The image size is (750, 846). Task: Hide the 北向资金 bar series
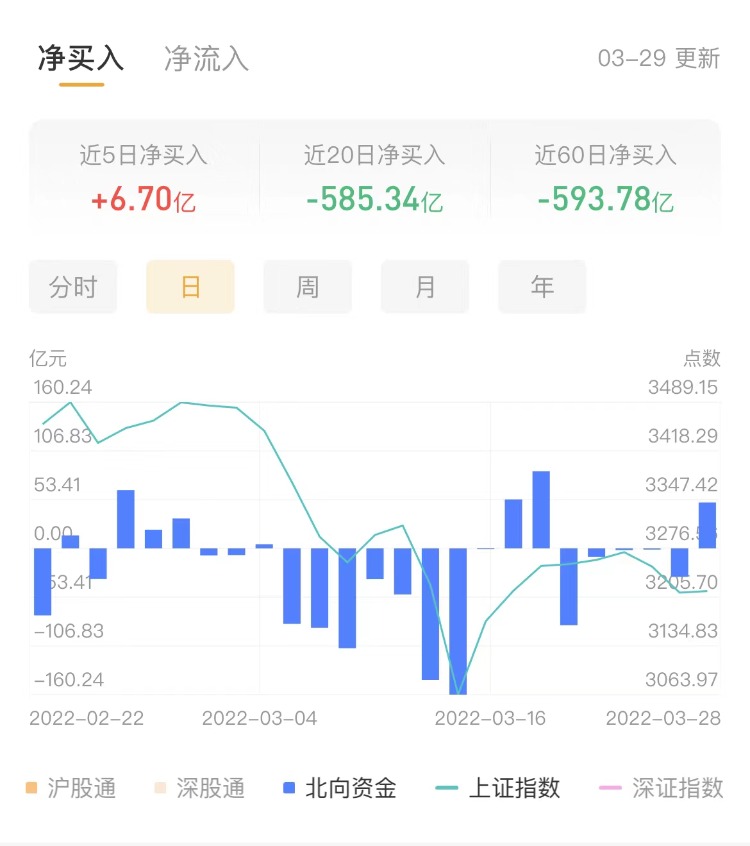pyautogui.click(x=339, y=788)
